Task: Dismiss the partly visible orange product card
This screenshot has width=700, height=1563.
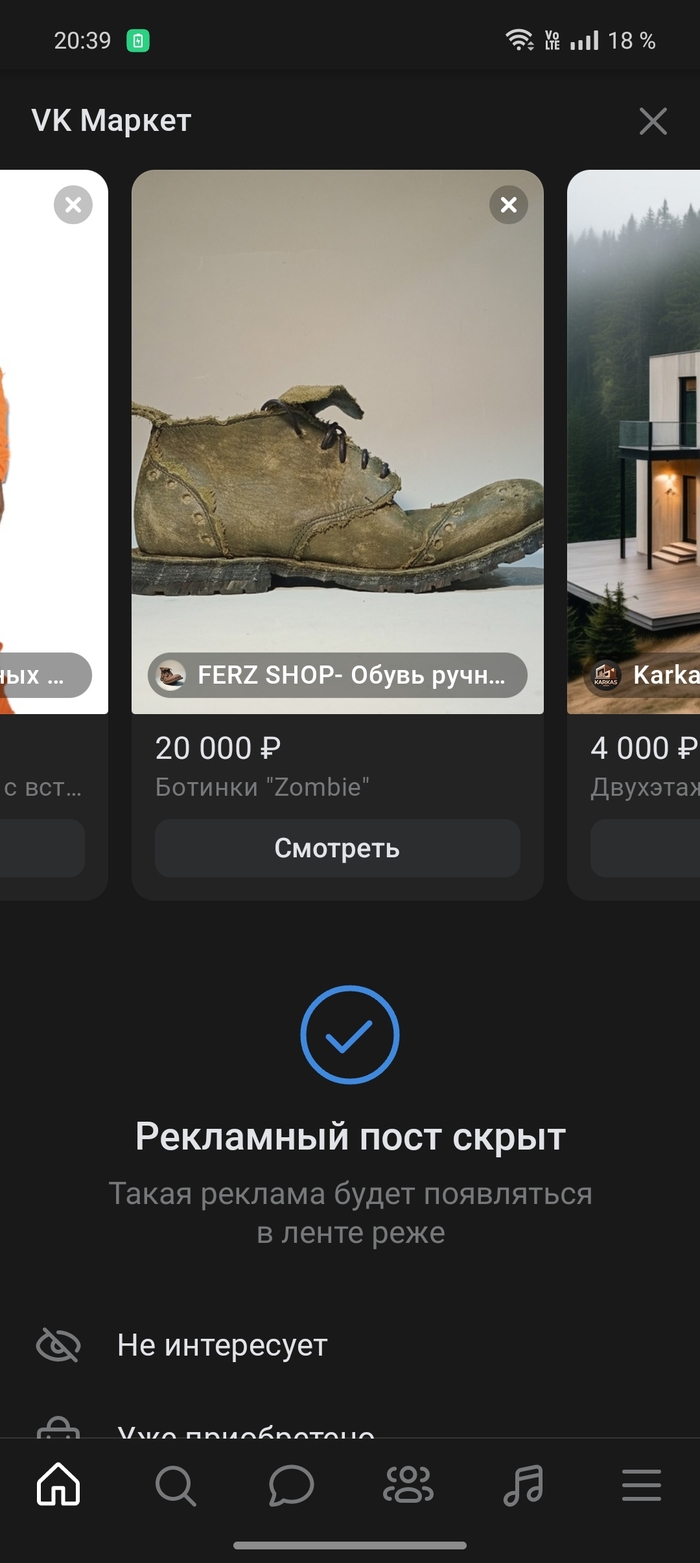Action: click(73, 205)
